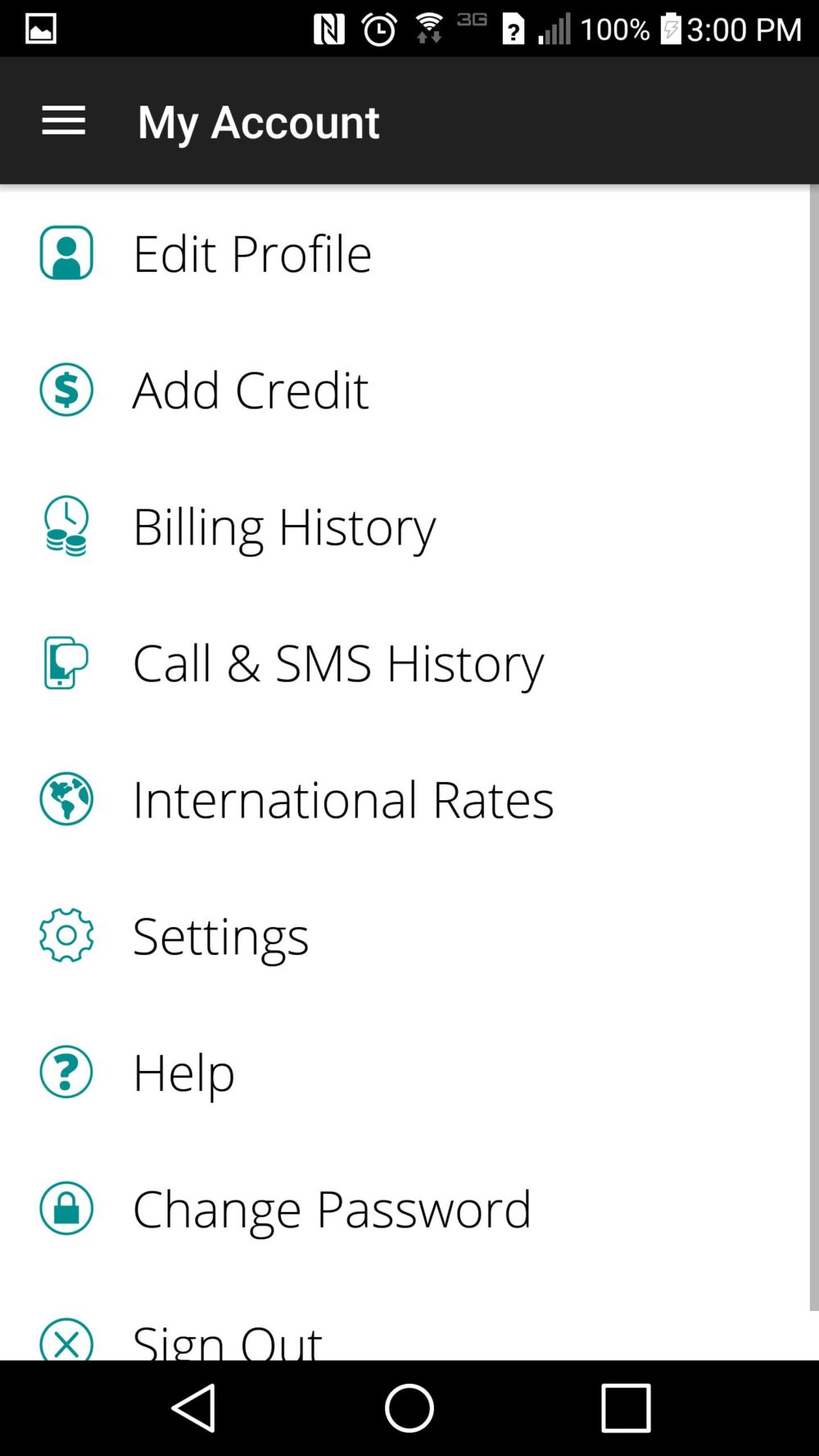This screenshot has height=1456, width=819.
Task: Open Call & SMS History
Action: (x=338, y=662)
